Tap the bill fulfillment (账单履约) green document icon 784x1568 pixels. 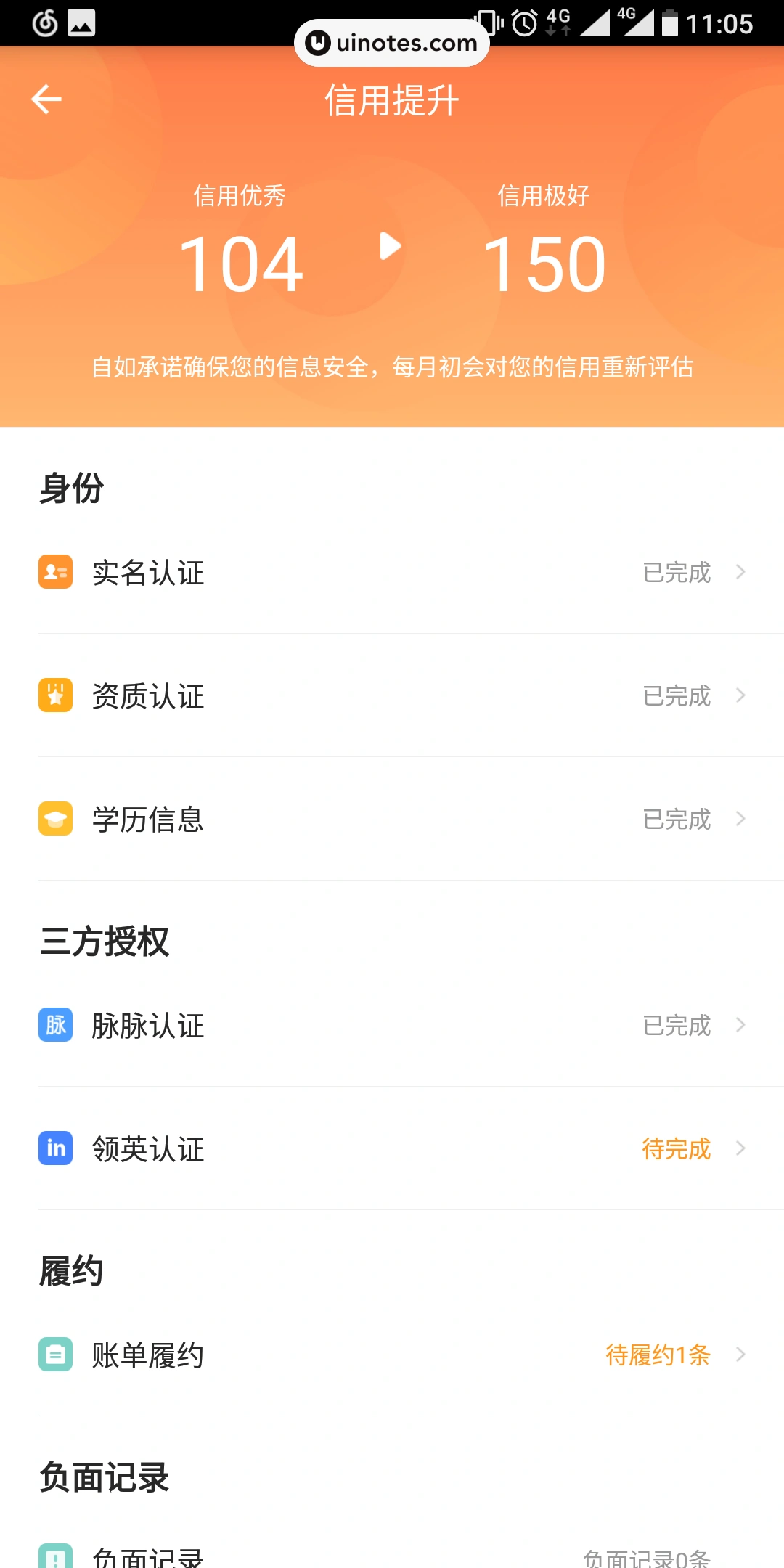[55, 1355]
